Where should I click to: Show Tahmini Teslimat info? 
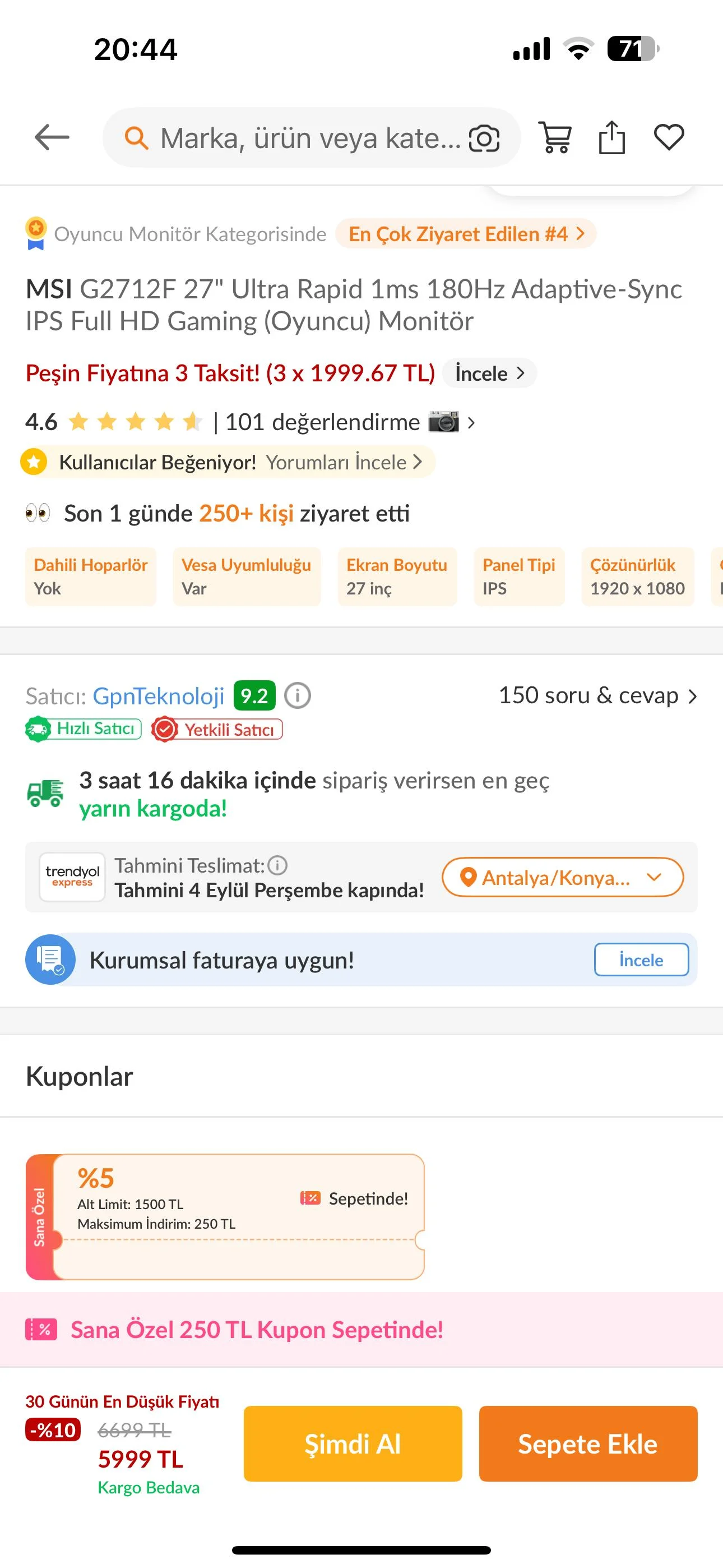[277, 865]
